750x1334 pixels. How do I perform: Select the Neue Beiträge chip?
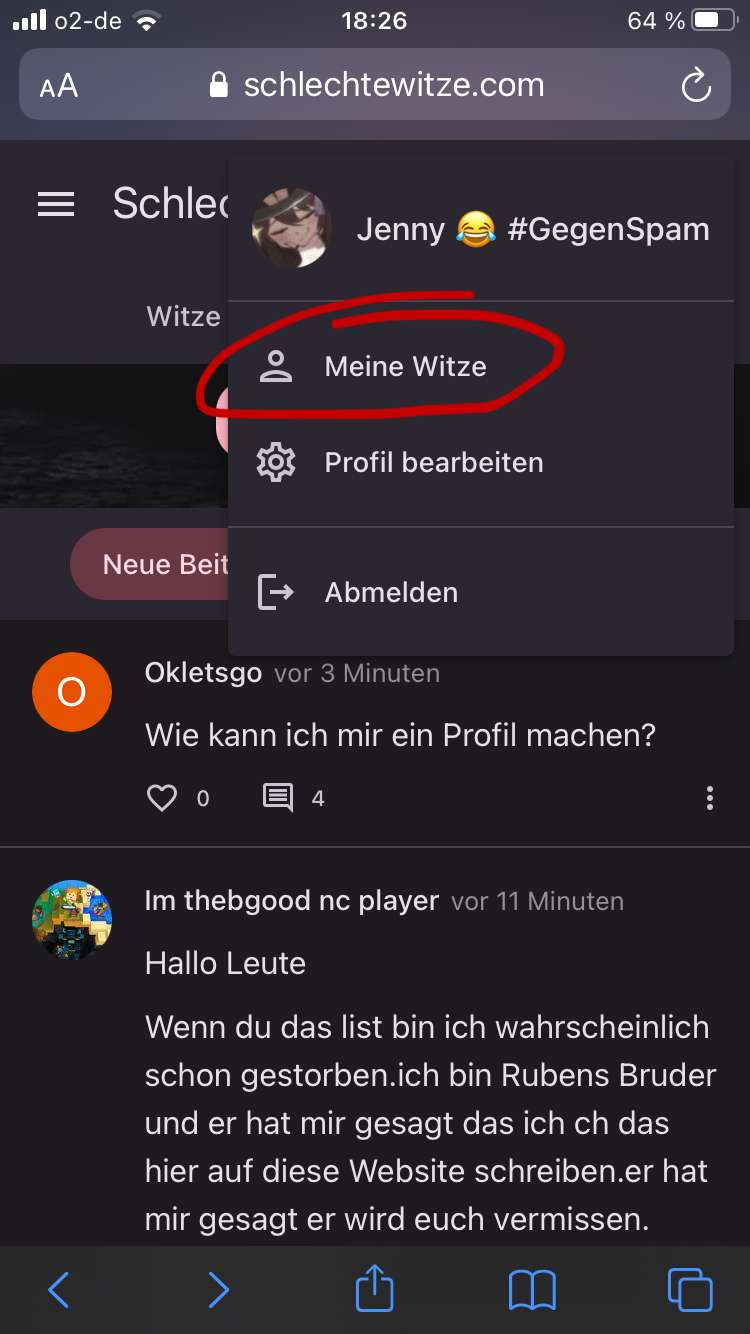(150, 564)
